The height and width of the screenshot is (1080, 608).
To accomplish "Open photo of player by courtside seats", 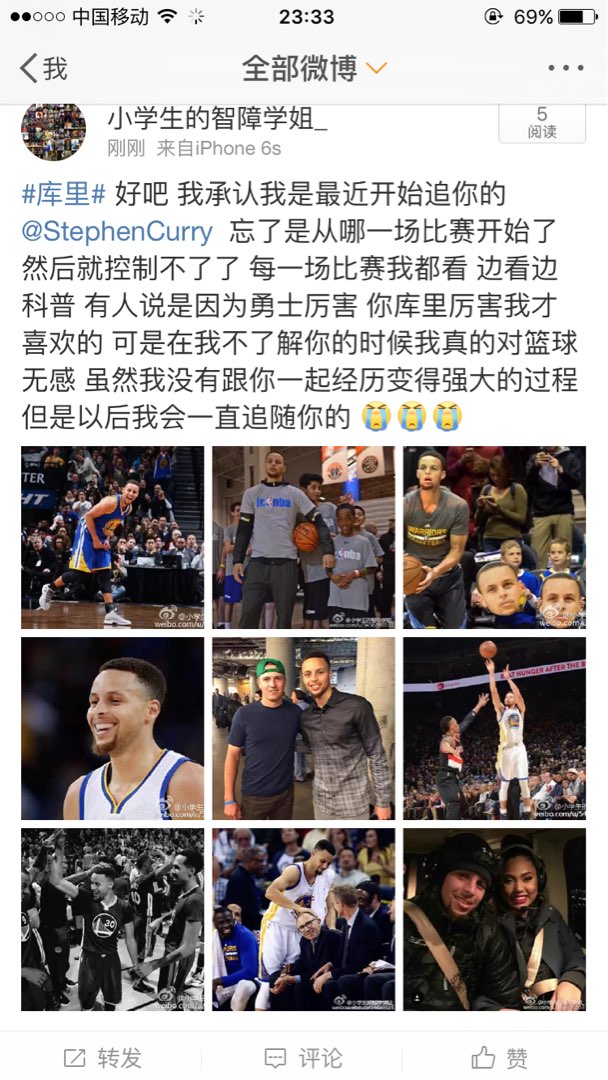I will click(x=303, y=919).
